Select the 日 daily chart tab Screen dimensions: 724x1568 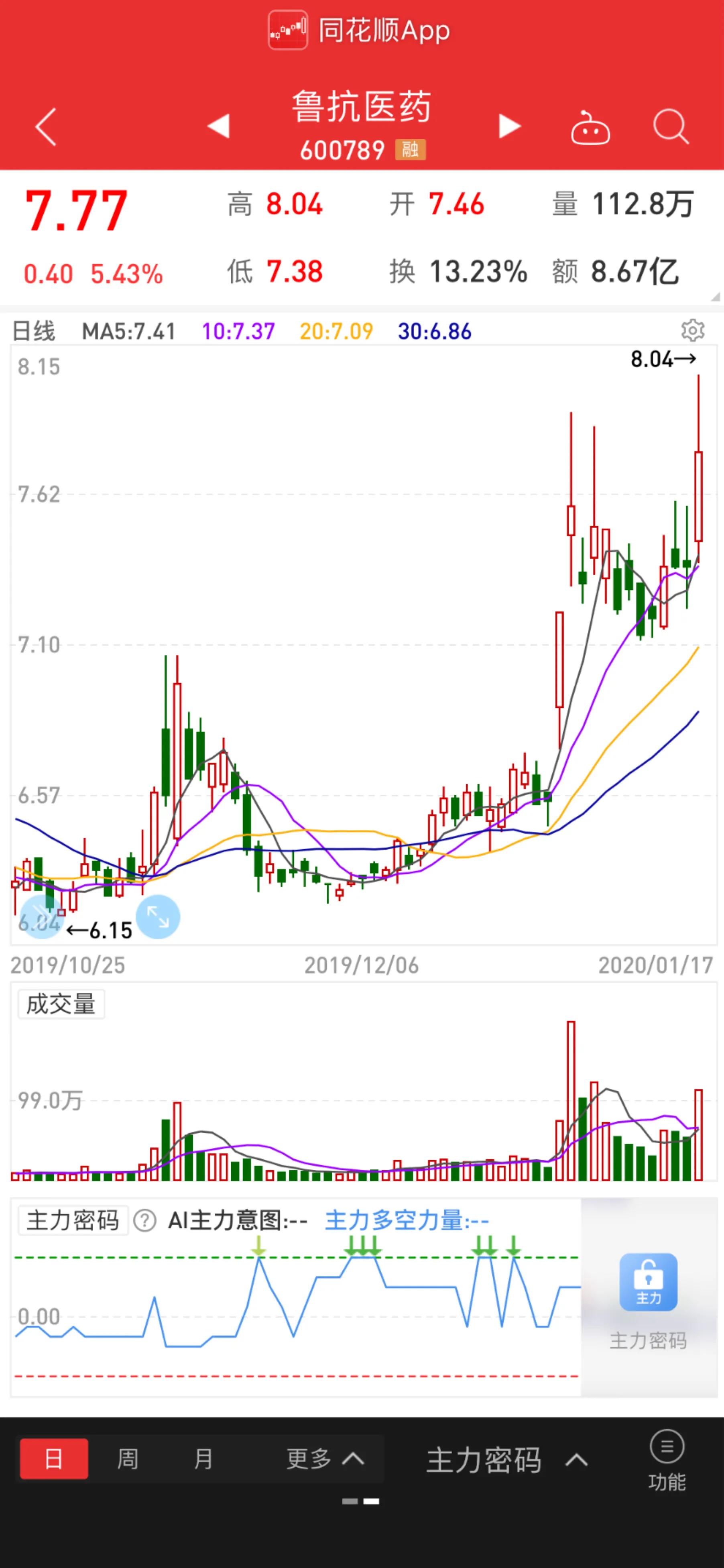54,1459
